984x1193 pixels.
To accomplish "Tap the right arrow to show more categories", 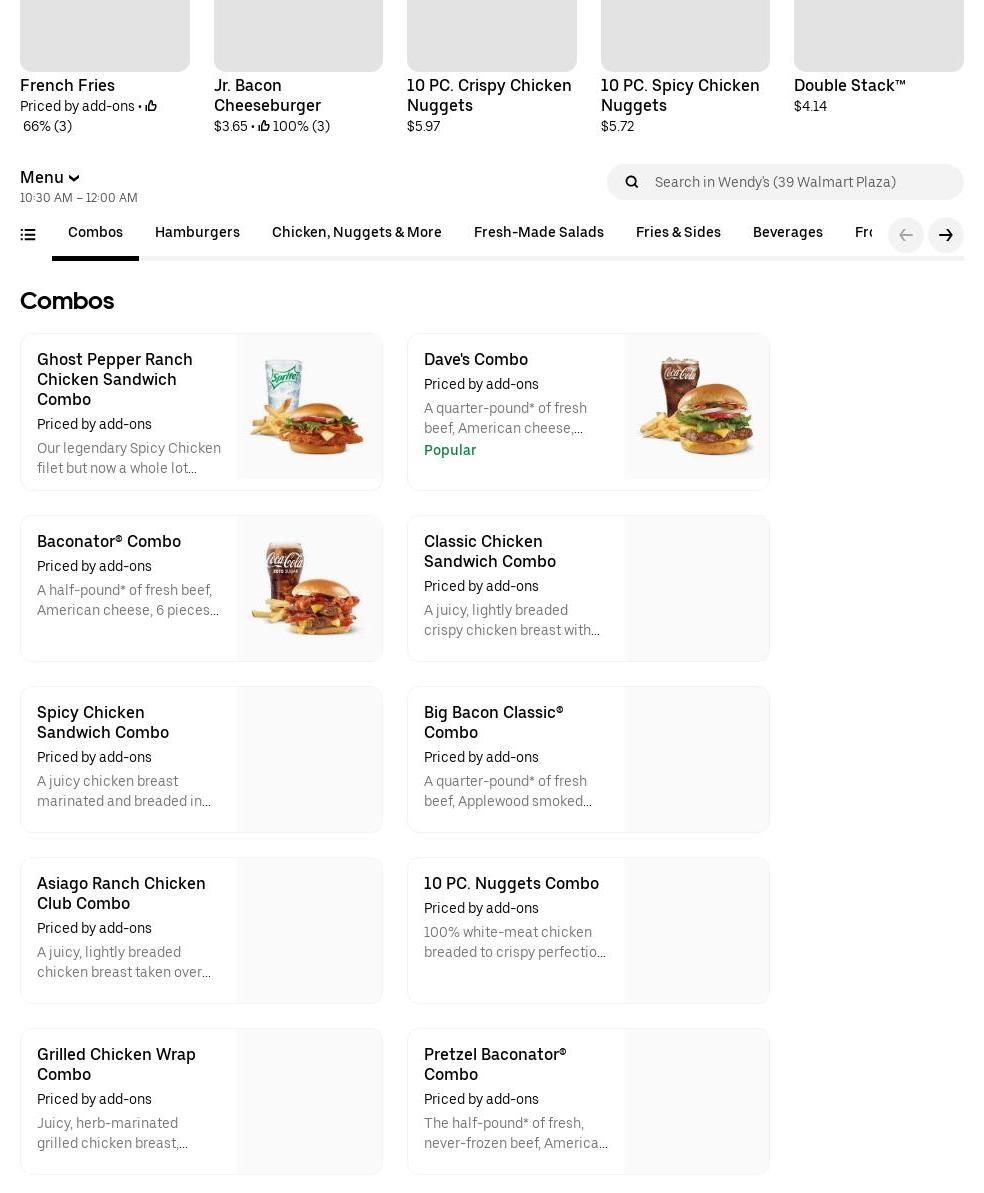I will pos(945,235).
